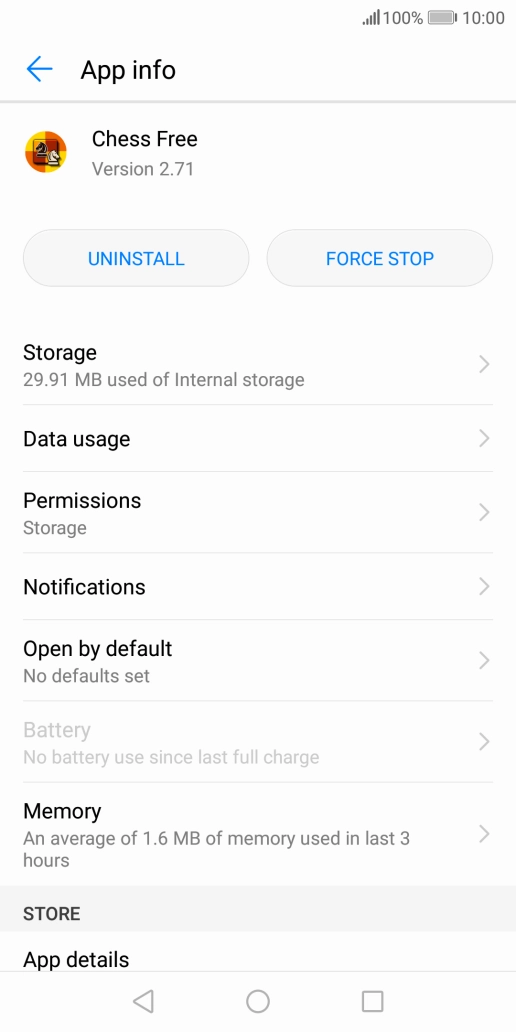The height and width of the screenshot is (1032, 516).
Task: Uninstall Chess Free
Action: pos(136,258)
